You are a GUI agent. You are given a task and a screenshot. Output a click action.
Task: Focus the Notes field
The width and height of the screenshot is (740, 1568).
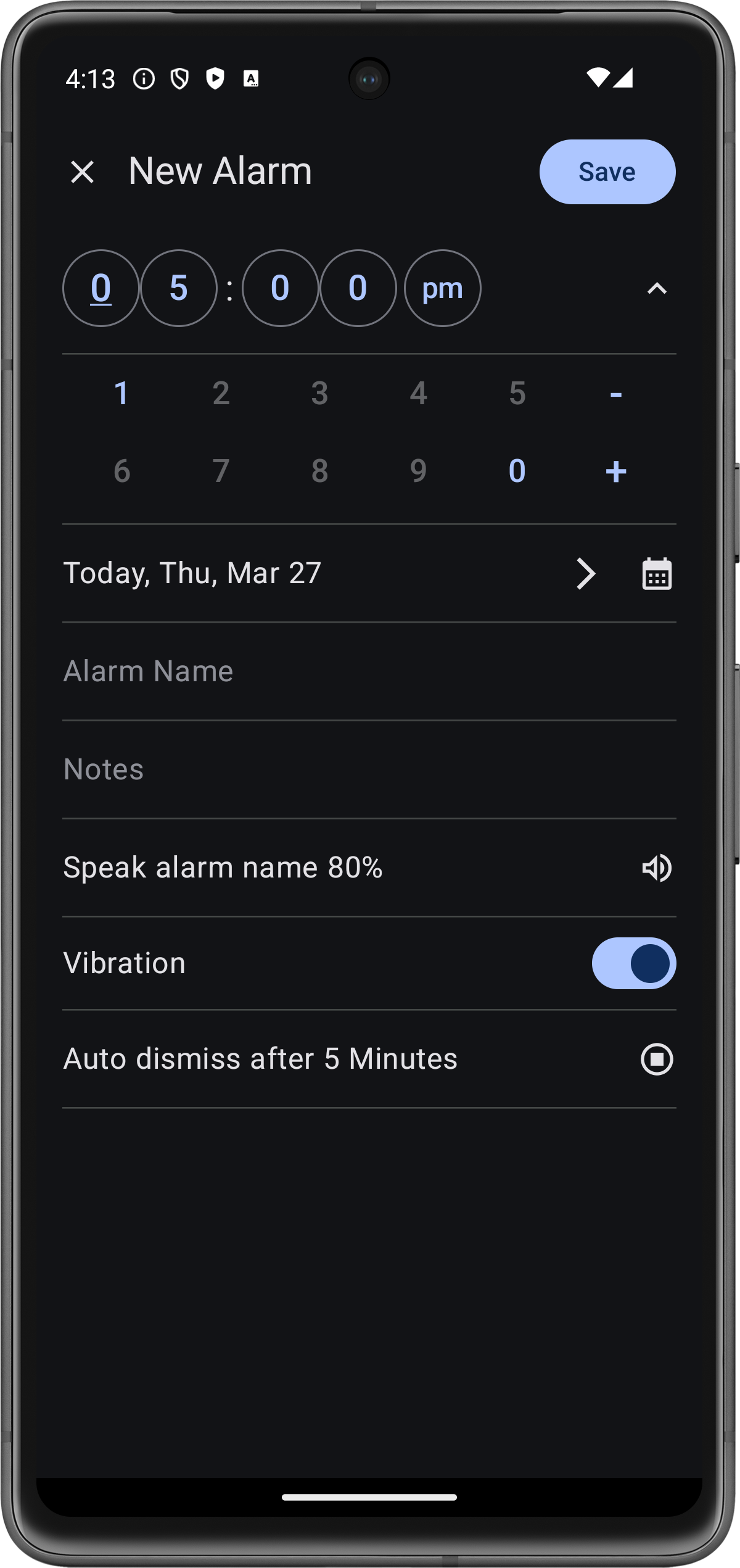[x=369, y=769]
